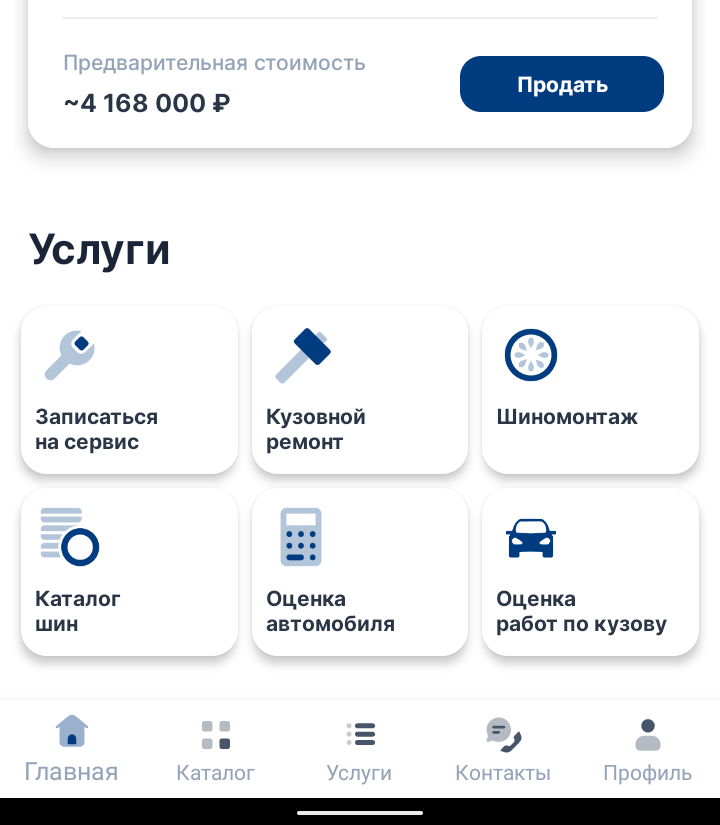
Task: Switch to the Каталог tab
Action: (x=215, y=749)
